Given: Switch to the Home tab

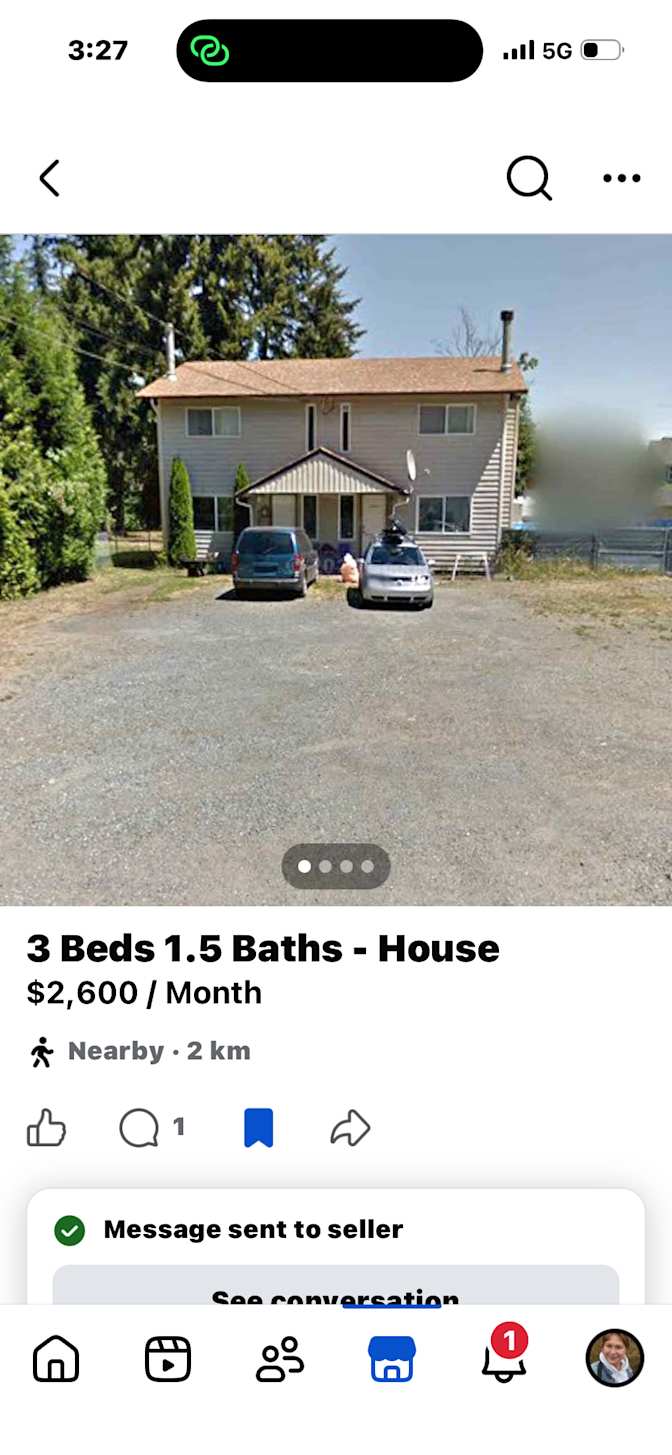Looking at the screenshot, I should pos(56,1360).
